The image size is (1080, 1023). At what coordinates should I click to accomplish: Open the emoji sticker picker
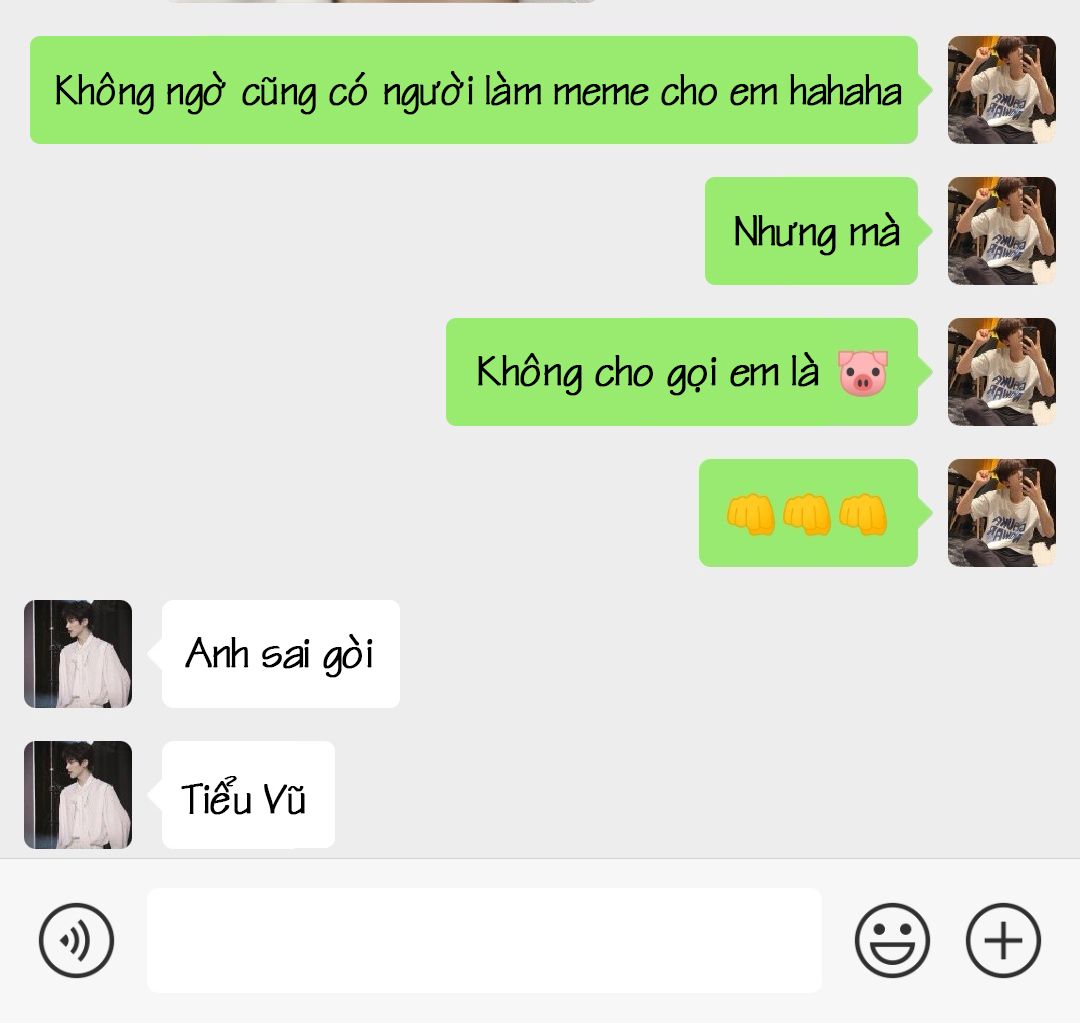click(x=892, y=940)
